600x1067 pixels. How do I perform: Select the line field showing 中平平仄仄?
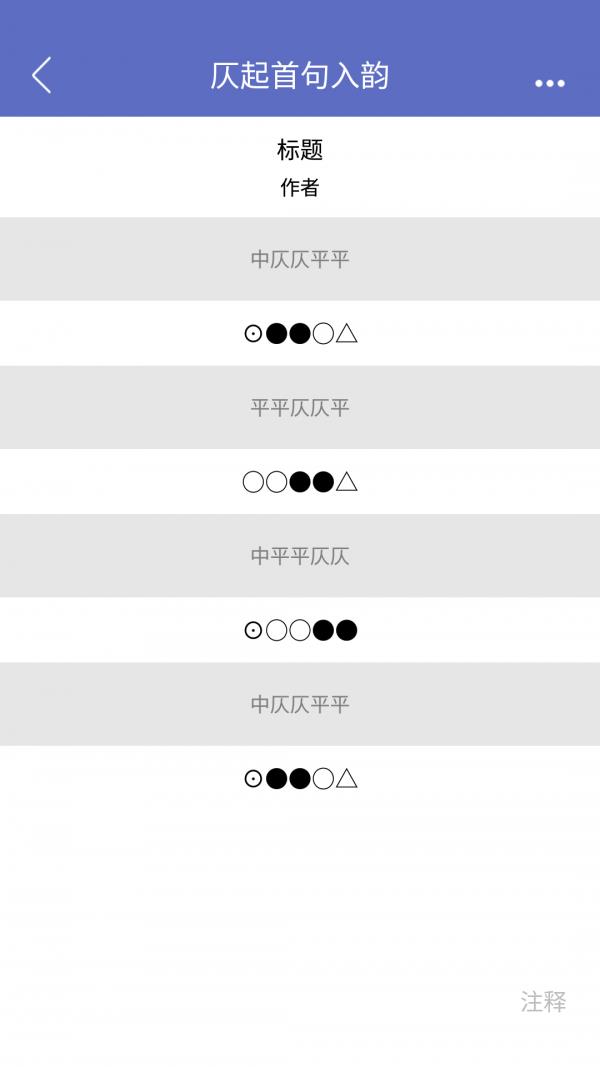[300, 556]
